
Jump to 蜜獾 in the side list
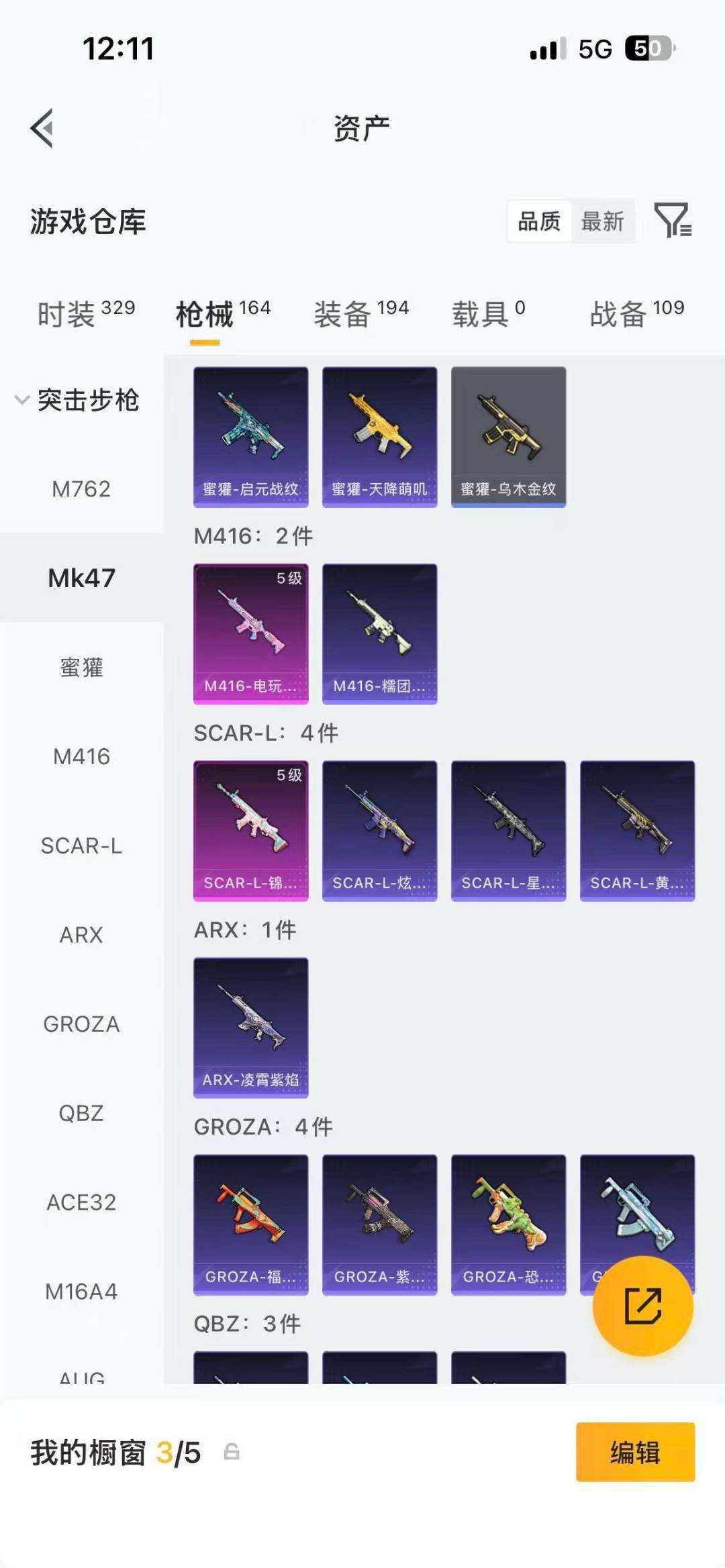(x=81, y=668)
